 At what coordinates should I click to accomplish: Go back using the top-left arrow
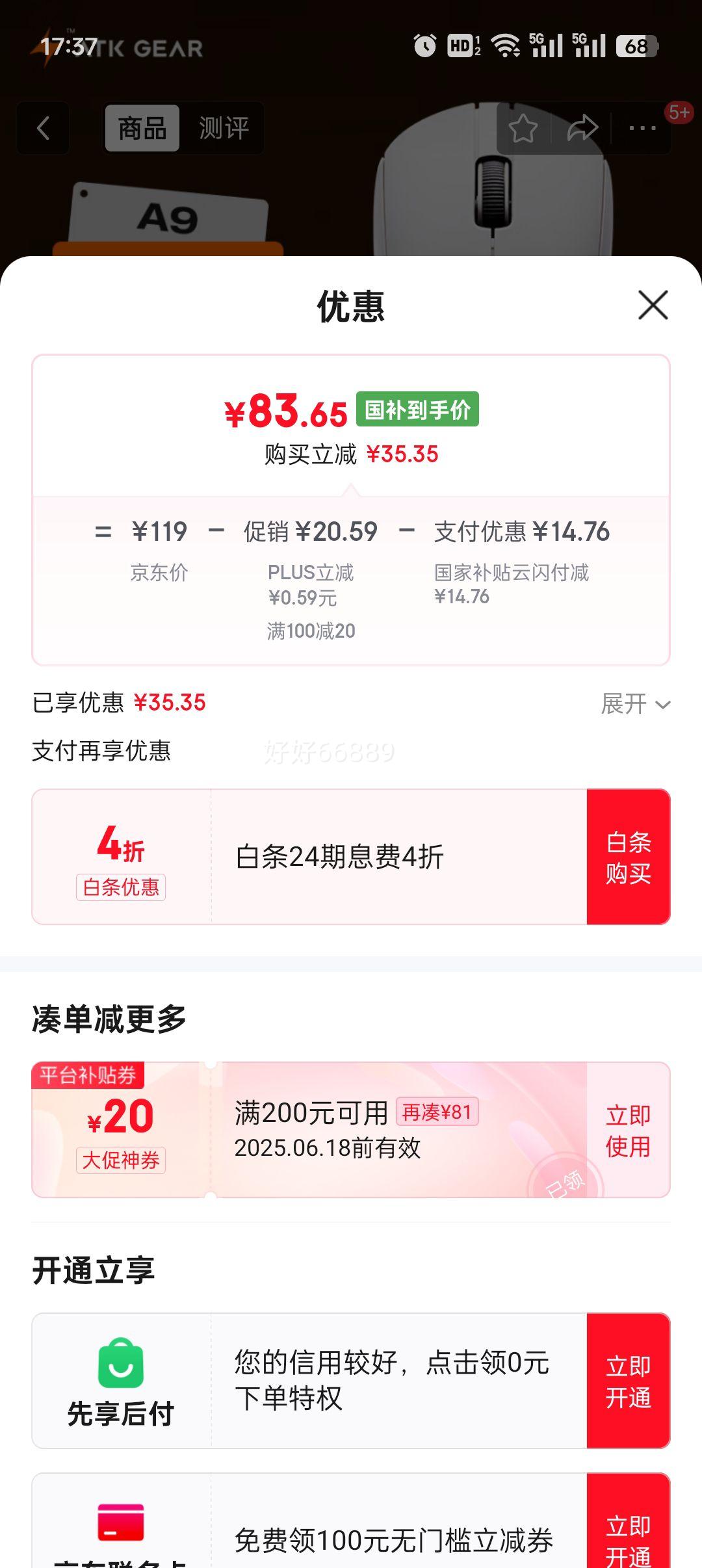(x=43, y=128)
